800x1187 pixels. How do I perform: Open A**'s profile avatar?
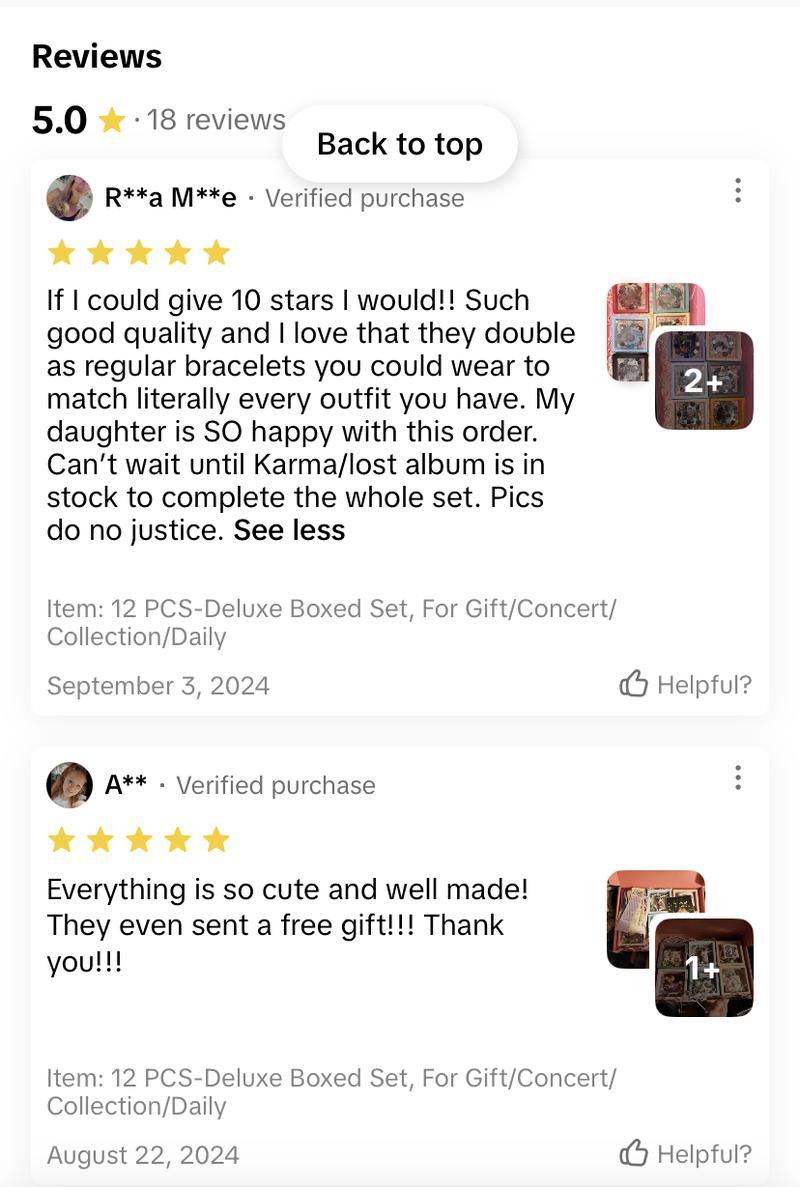(x=70, y=785)
